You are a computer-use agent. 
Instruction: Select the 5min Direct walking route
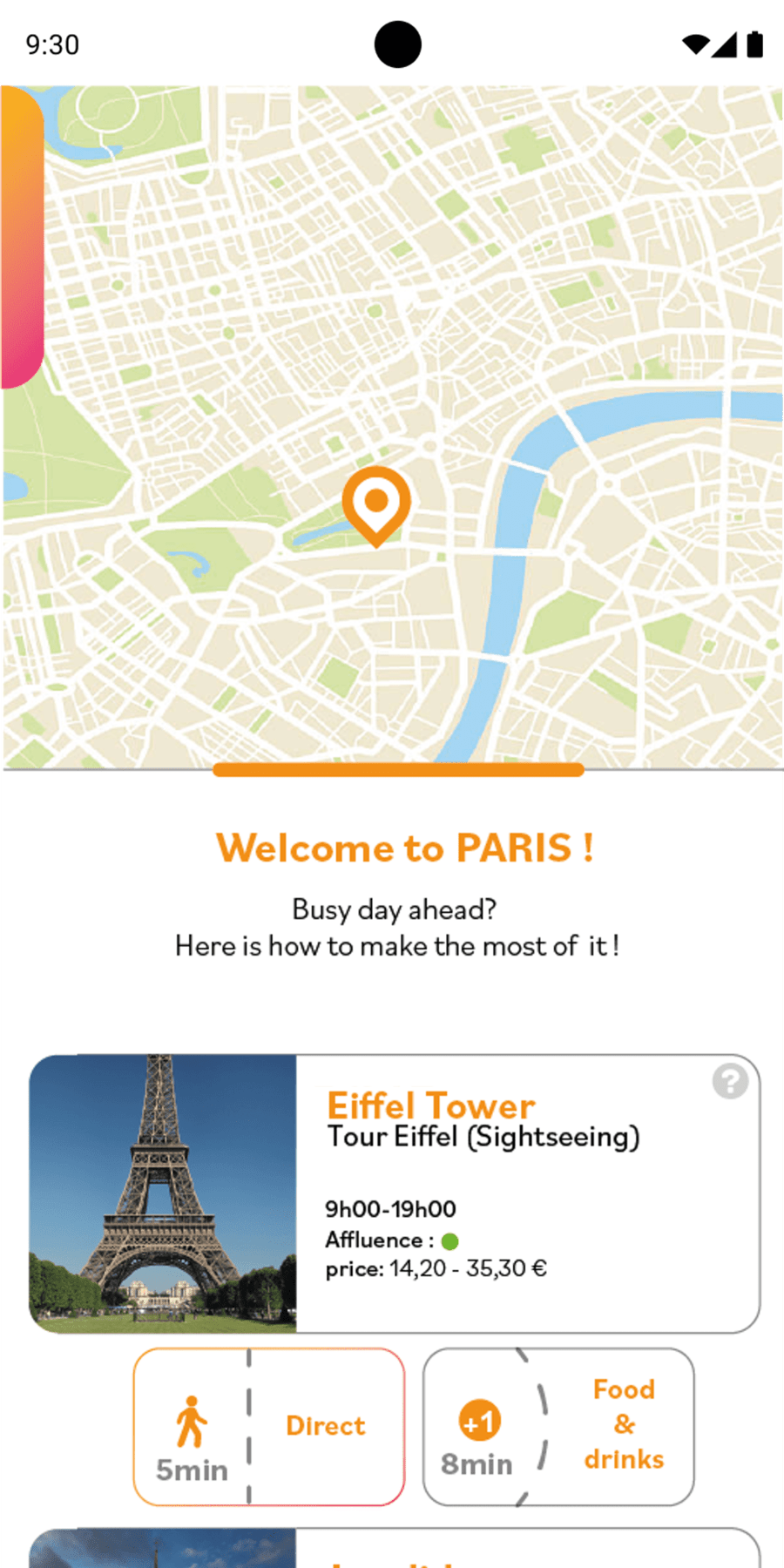coord(269,1426)
